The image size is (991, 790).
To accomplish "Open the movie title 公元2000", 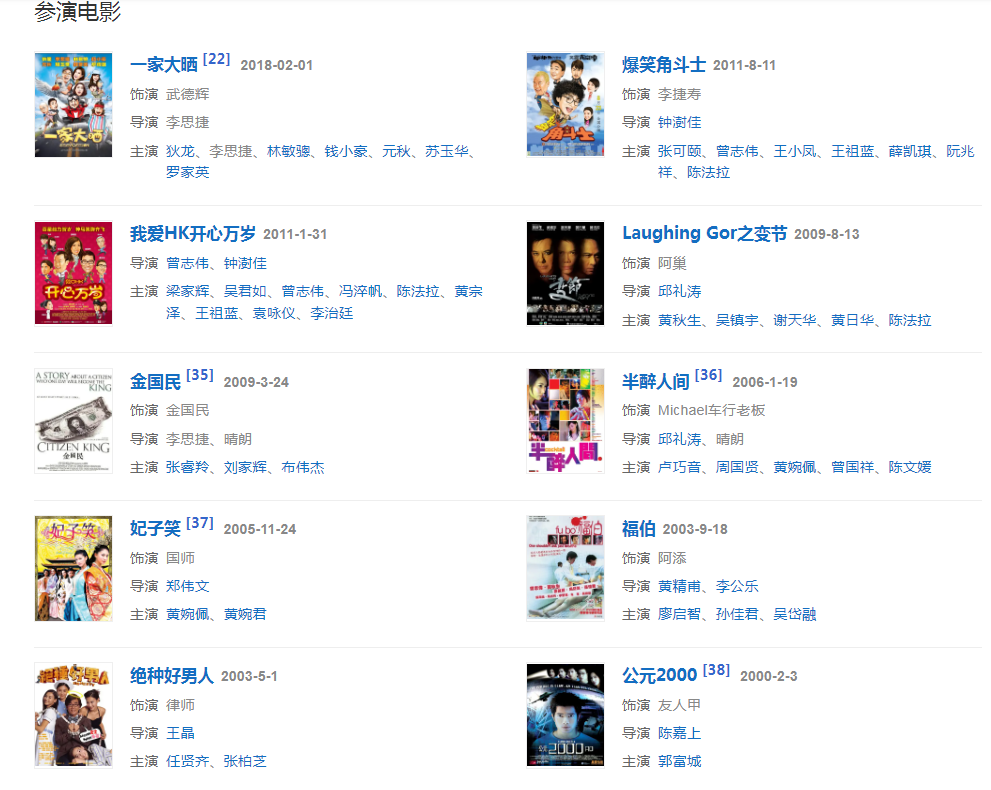I will [659, 676].
